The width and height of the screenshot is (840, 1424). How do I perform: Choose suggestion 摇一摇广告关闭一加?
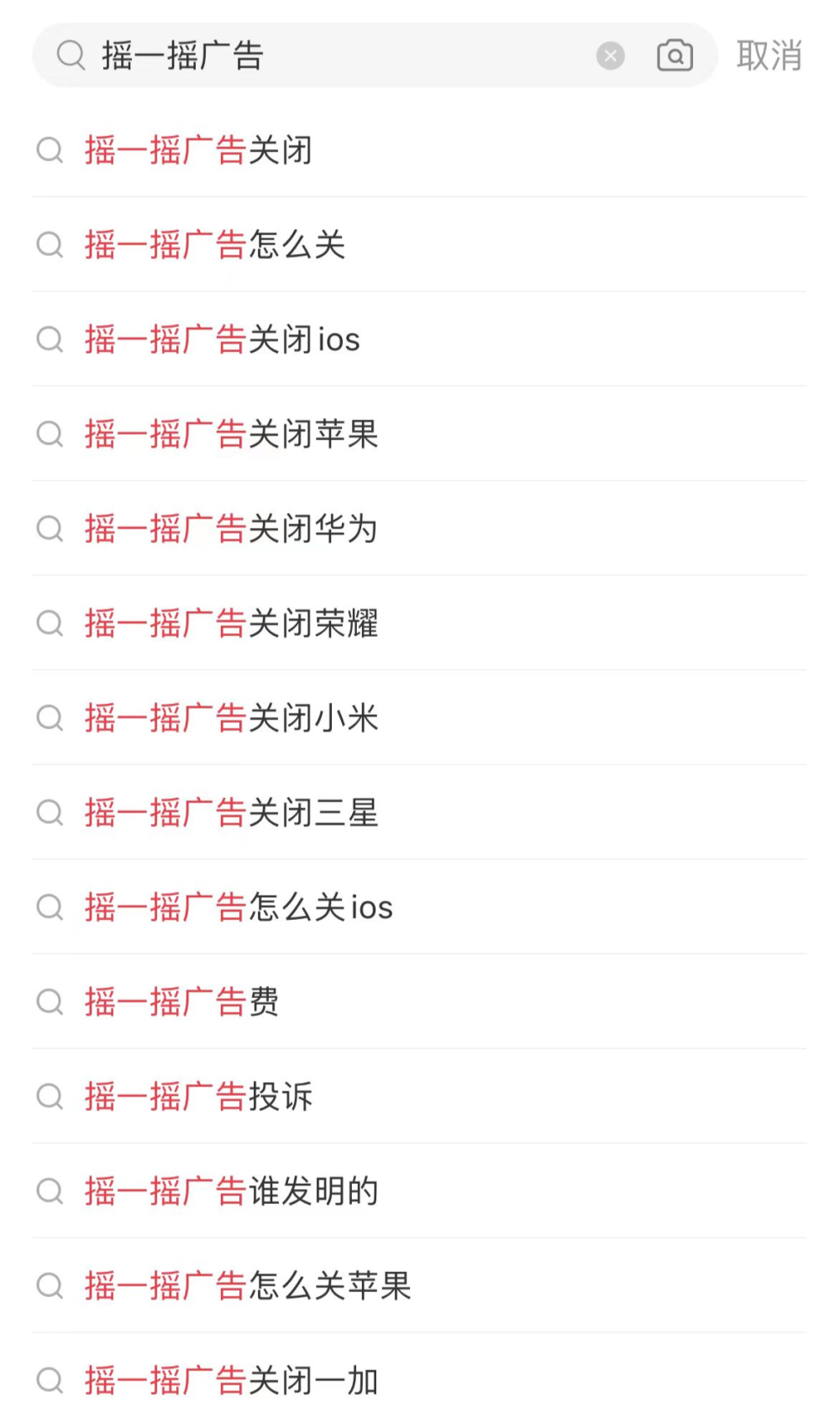tap(419, 1379)
